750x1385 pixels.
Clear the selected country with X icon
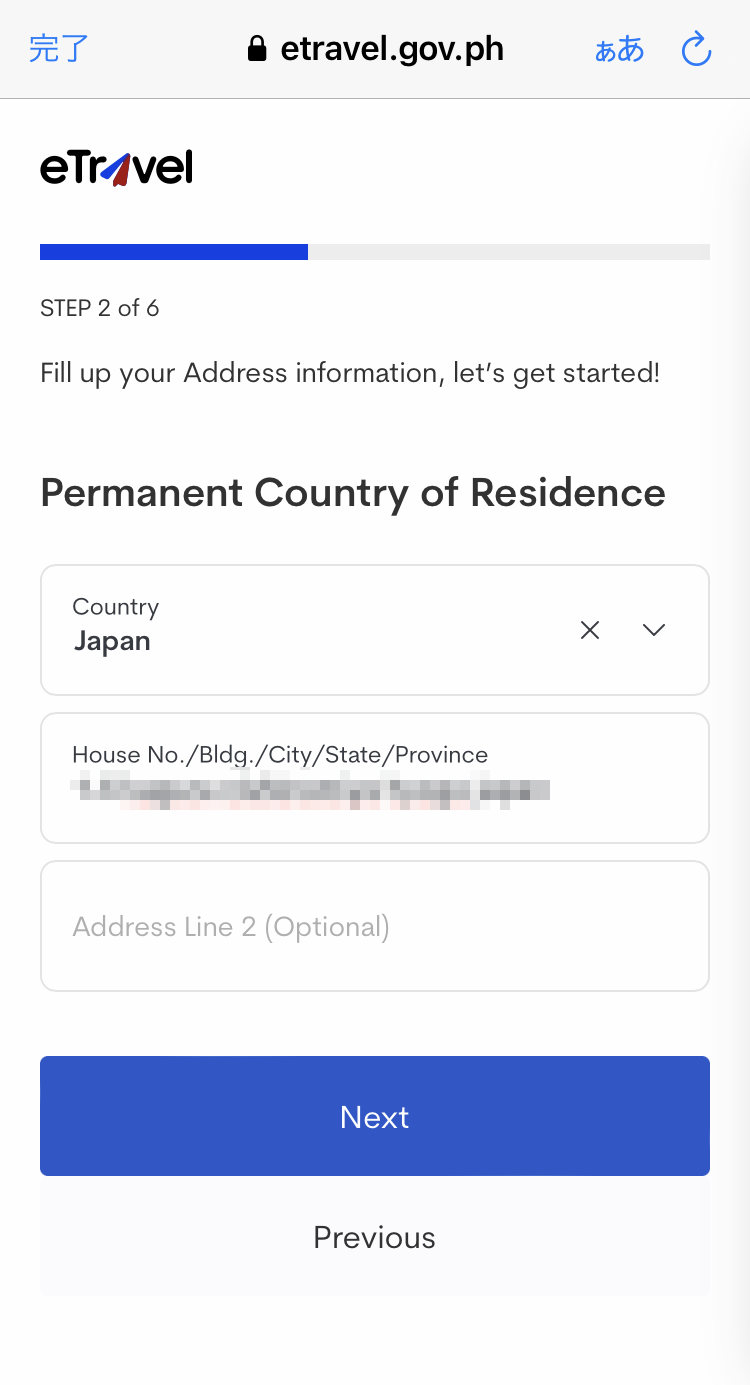click(x=589, y=630)
